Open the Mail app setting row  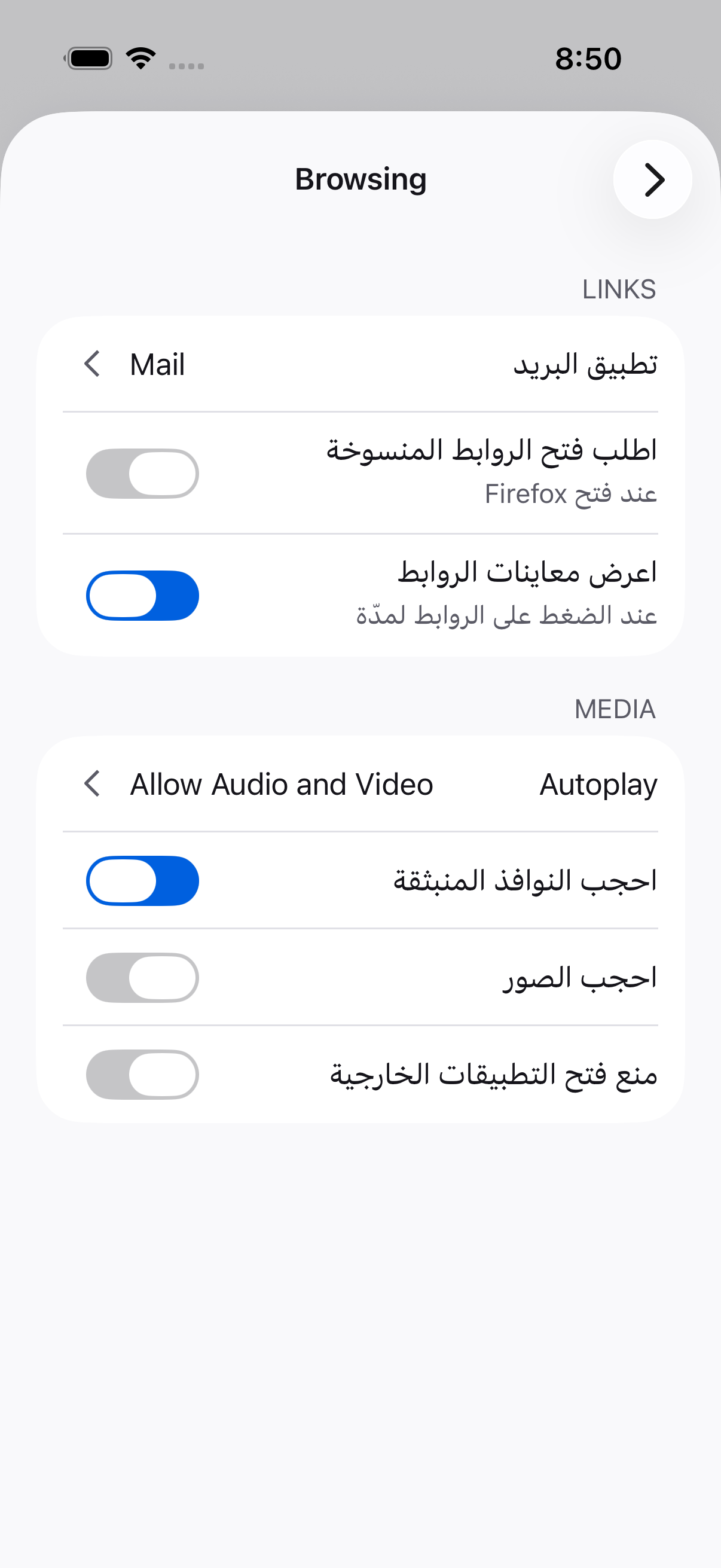click(360, 365)
